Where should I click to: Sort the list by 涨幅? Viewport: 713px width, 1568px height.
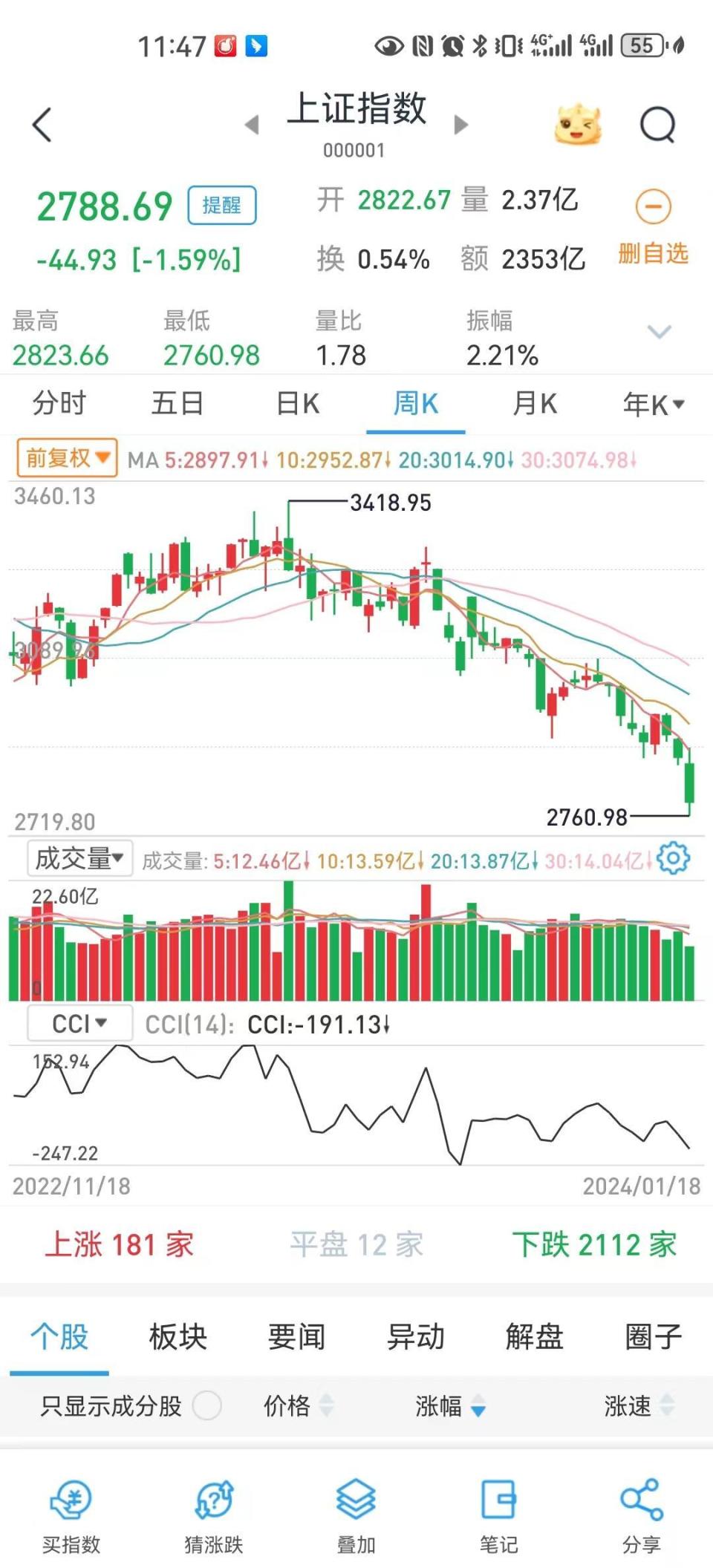(450, 1405)
